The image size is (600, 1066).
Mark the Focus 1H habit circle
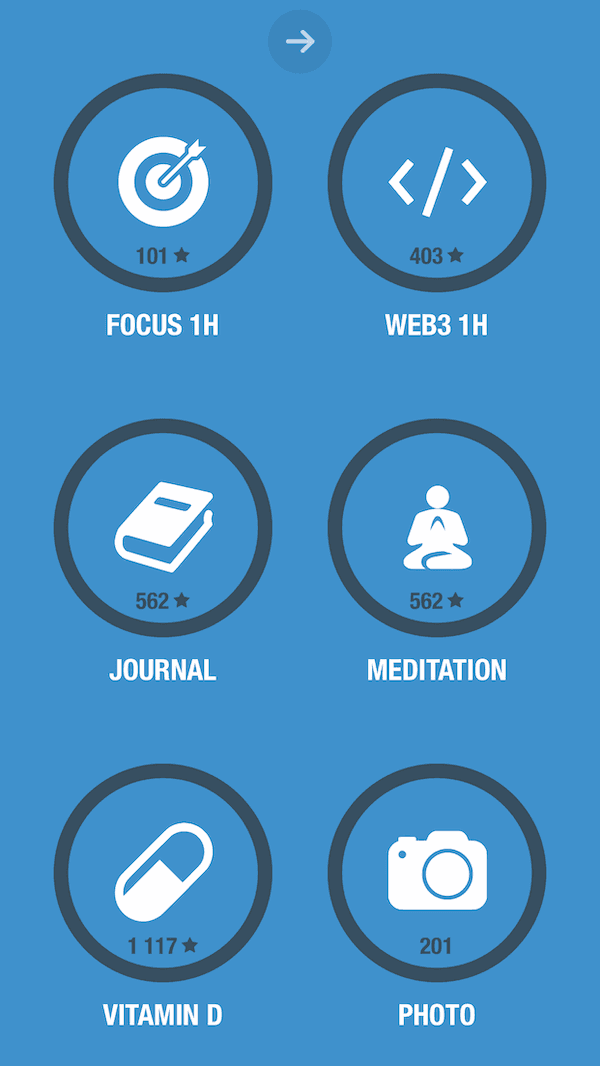point(163,182)
